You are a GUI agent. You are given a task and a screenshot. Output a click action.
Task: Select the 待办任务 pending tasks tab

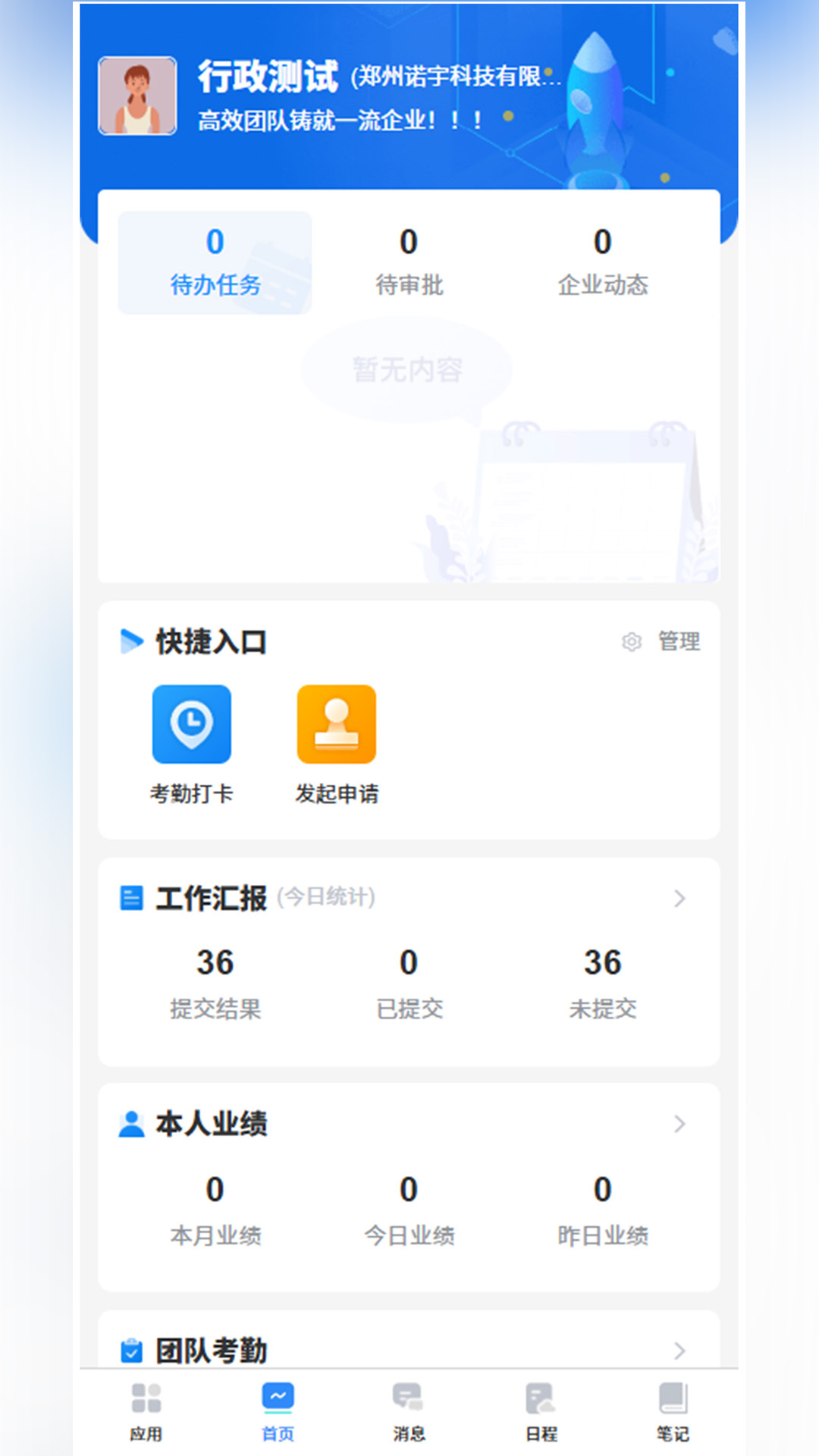click(214, 262)
